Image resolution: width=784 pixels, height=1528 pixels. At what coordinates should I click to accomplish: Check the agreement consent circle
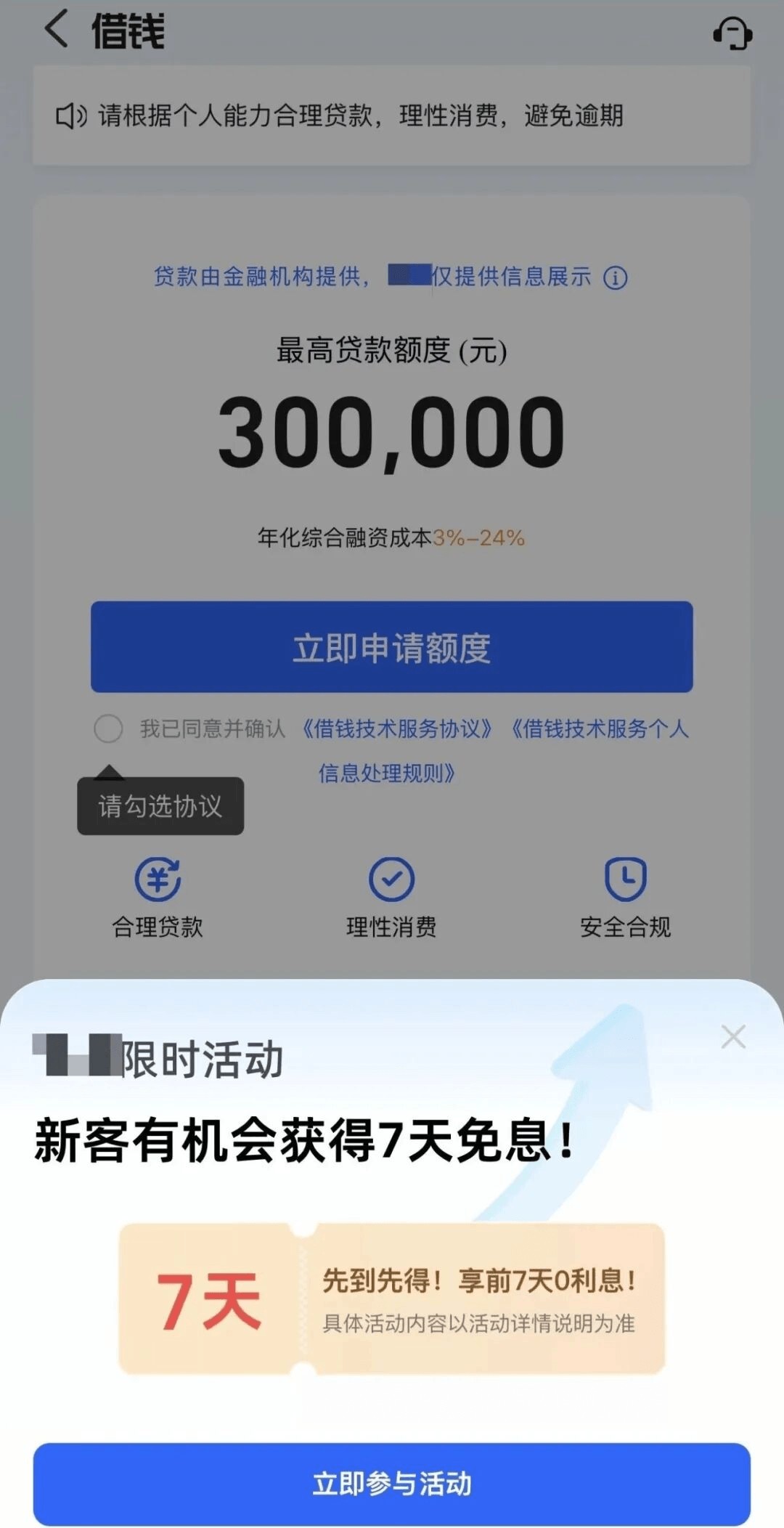[110, 729]
